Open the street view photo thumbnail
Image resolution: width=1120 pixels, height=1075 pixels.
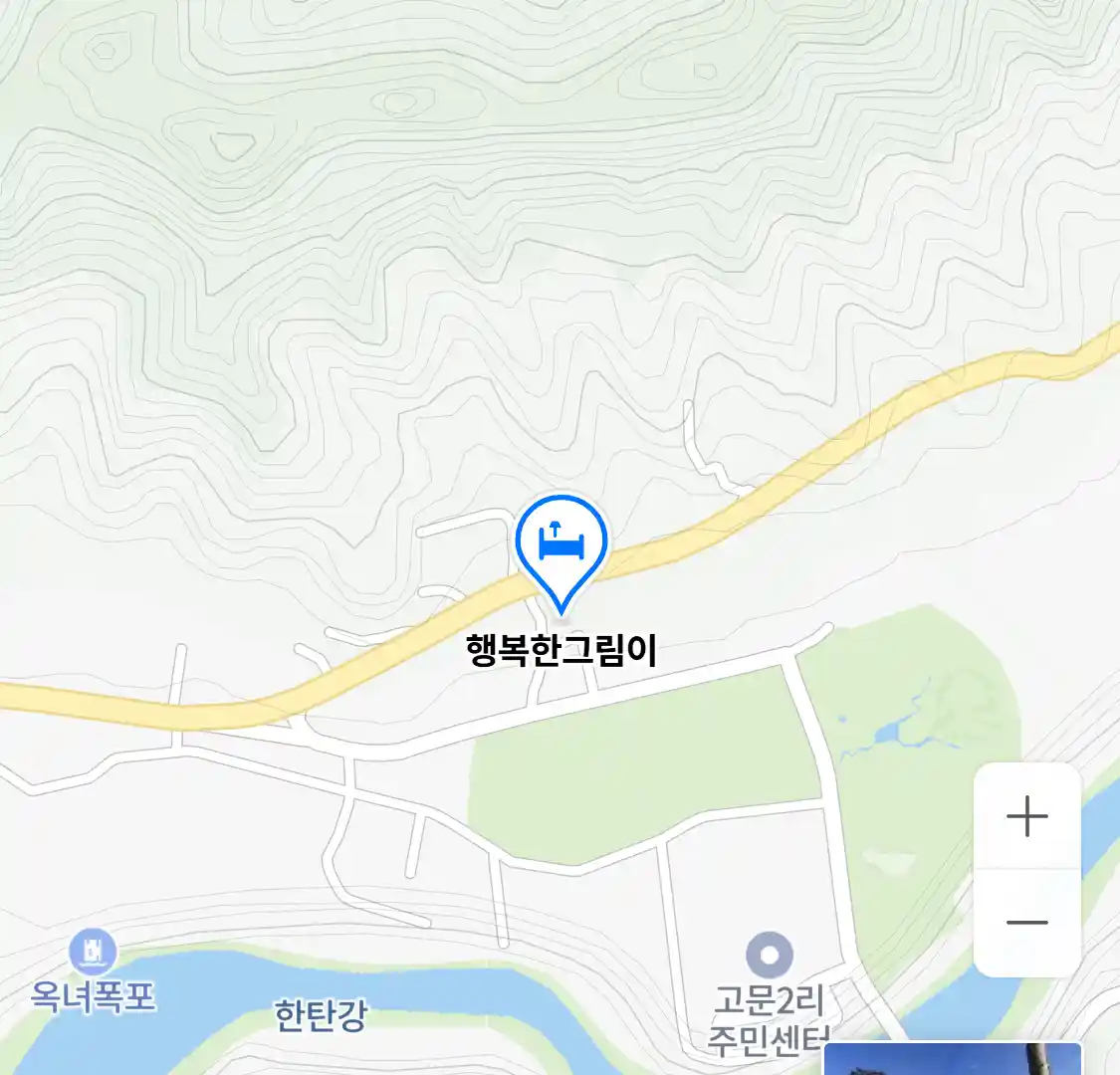(x=952, y=1059)
